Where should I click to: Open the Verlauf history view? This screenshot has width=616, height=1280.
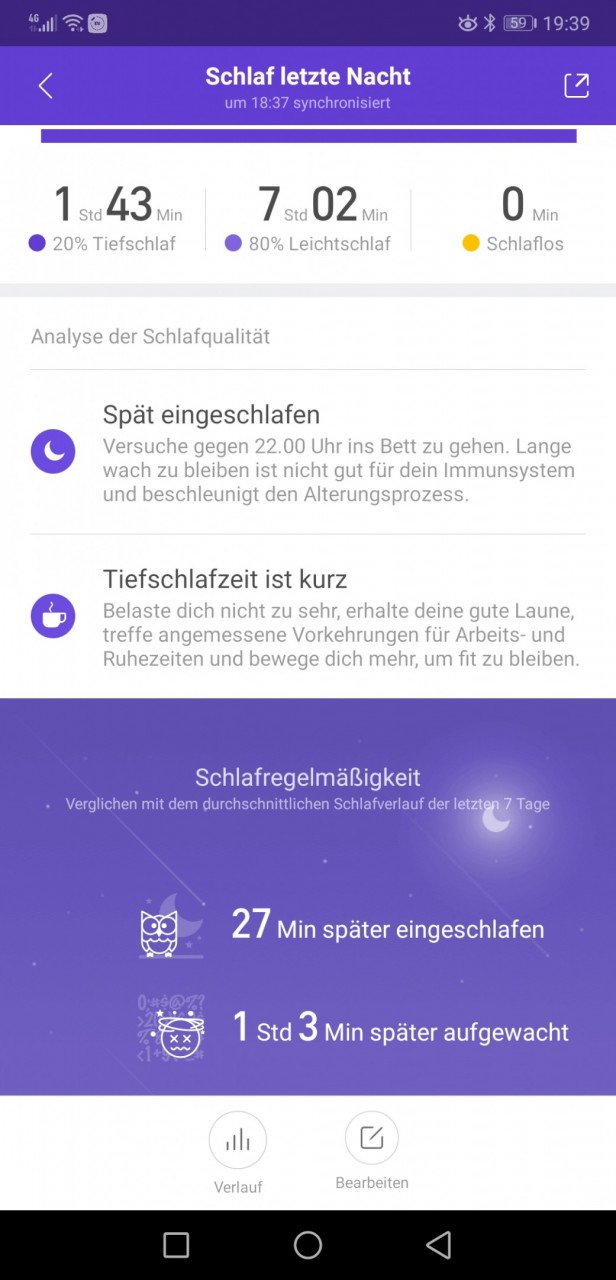(x=238, y=1152)
